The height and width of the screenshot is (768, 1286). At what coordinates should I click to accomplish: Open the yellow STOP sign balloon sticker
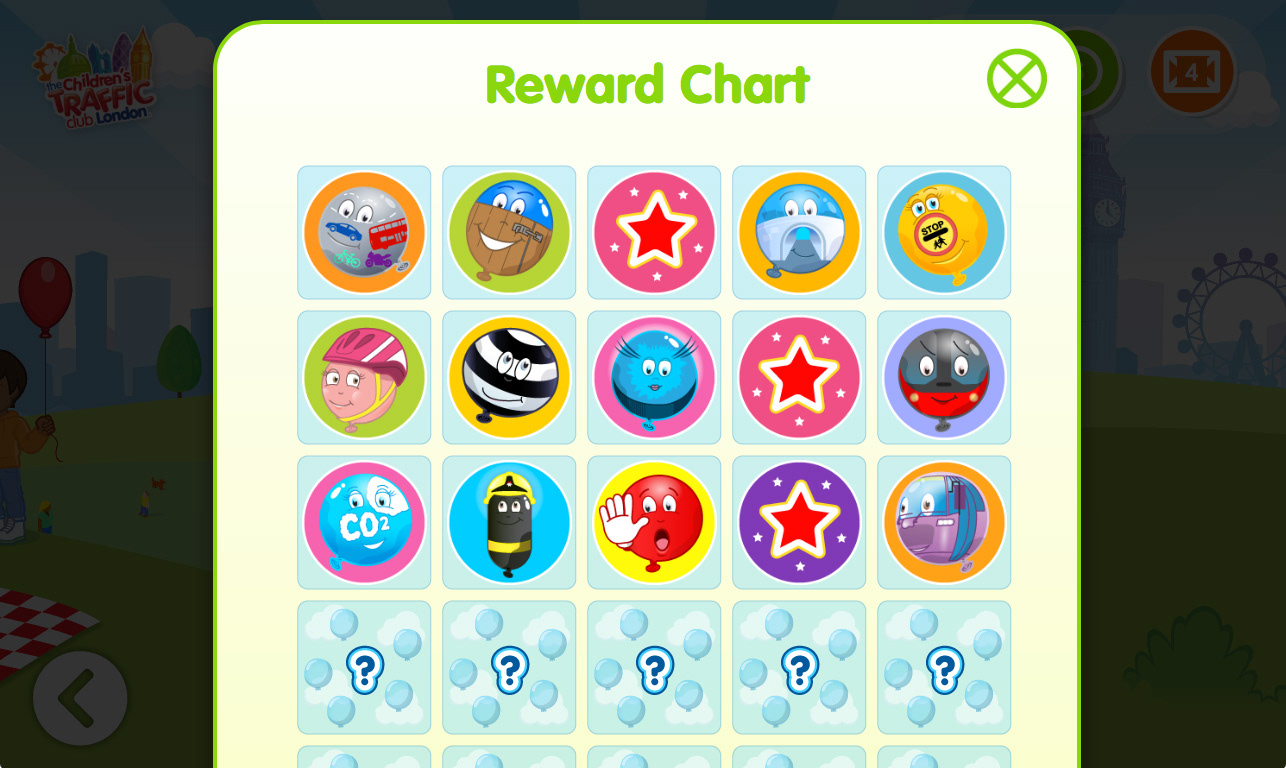tap(944, 232)
